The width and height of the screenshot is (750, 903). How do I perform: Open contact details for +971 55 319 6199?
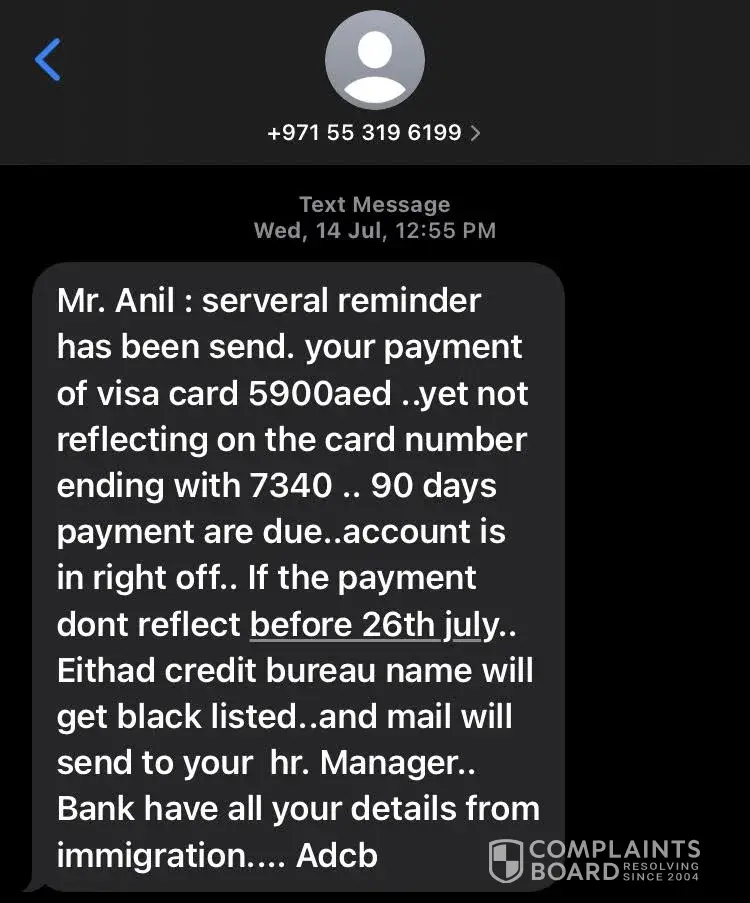pyautogui.click(x=374, y=132)
